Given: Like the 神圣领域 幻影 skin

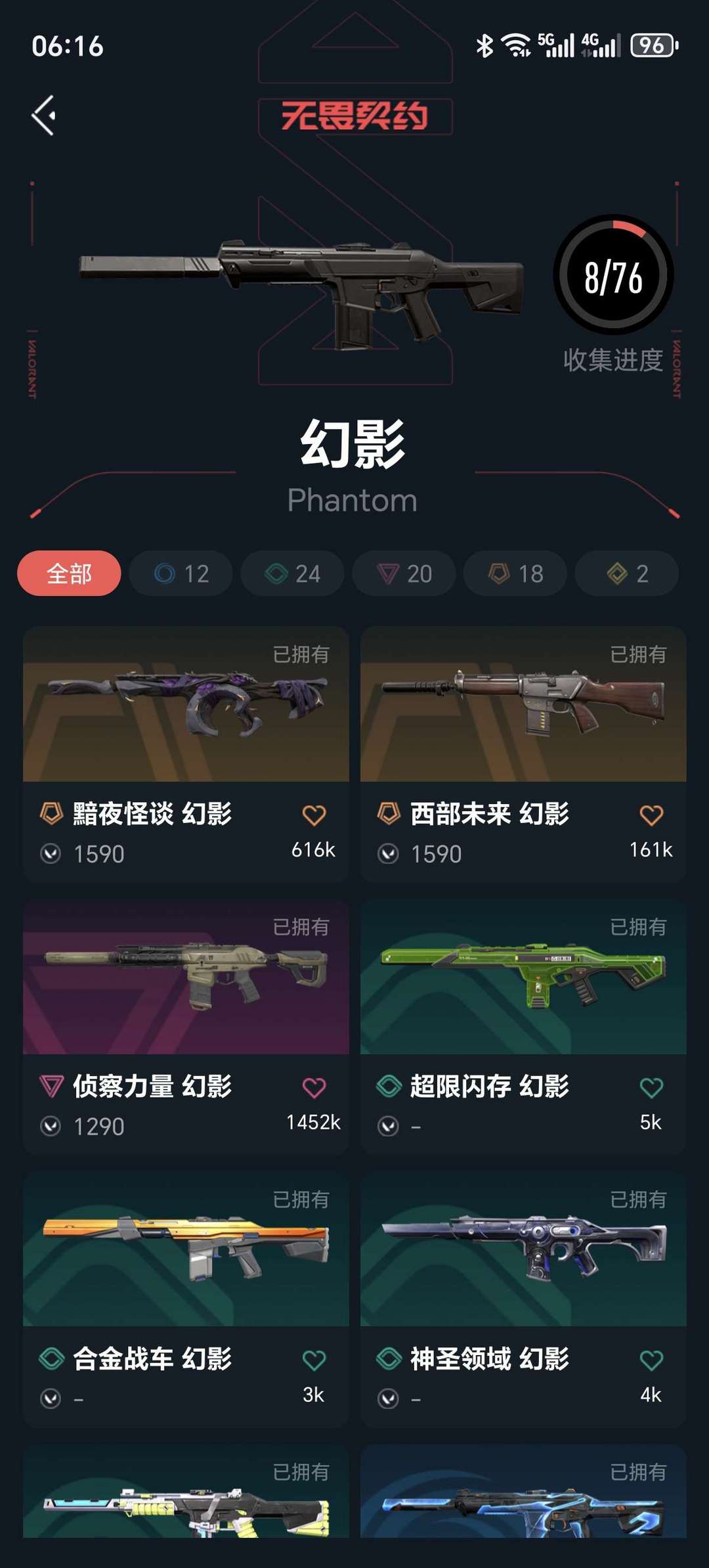Looking at the screenshot, I should click(x=651, y=1360).
